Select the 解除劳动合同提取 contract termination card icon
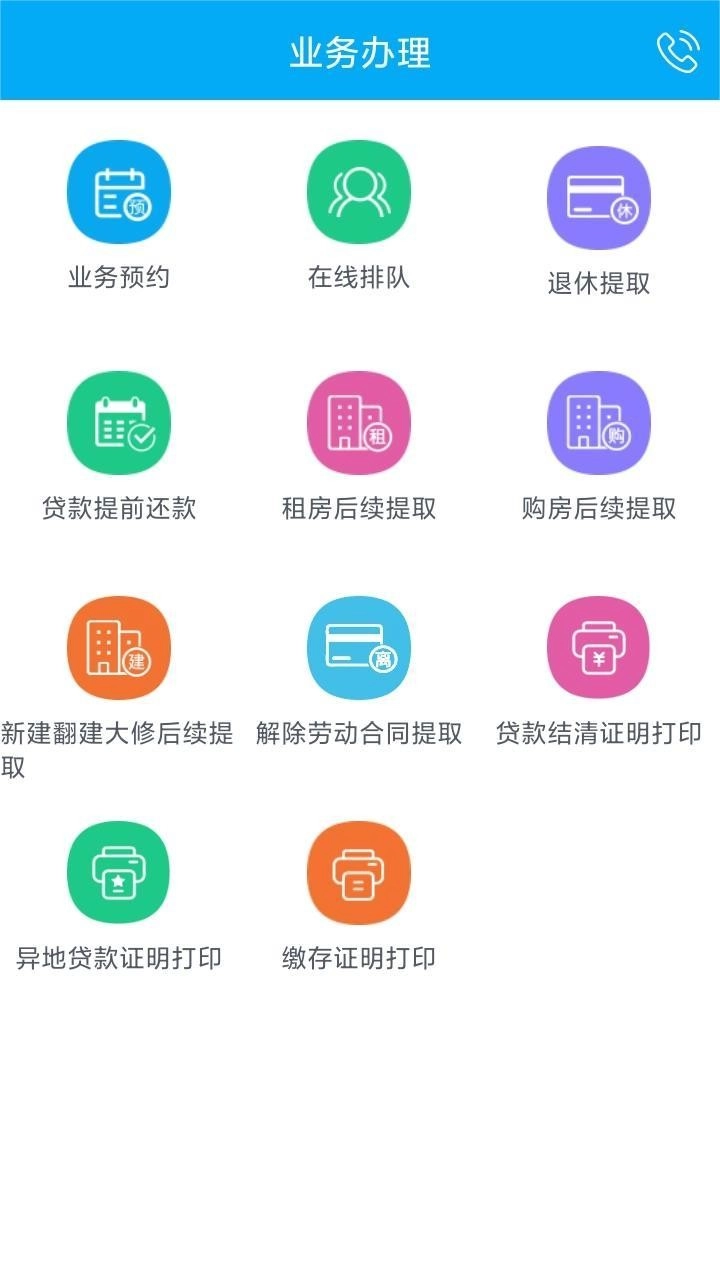720x1280 pixels. (x=358, y=647)
